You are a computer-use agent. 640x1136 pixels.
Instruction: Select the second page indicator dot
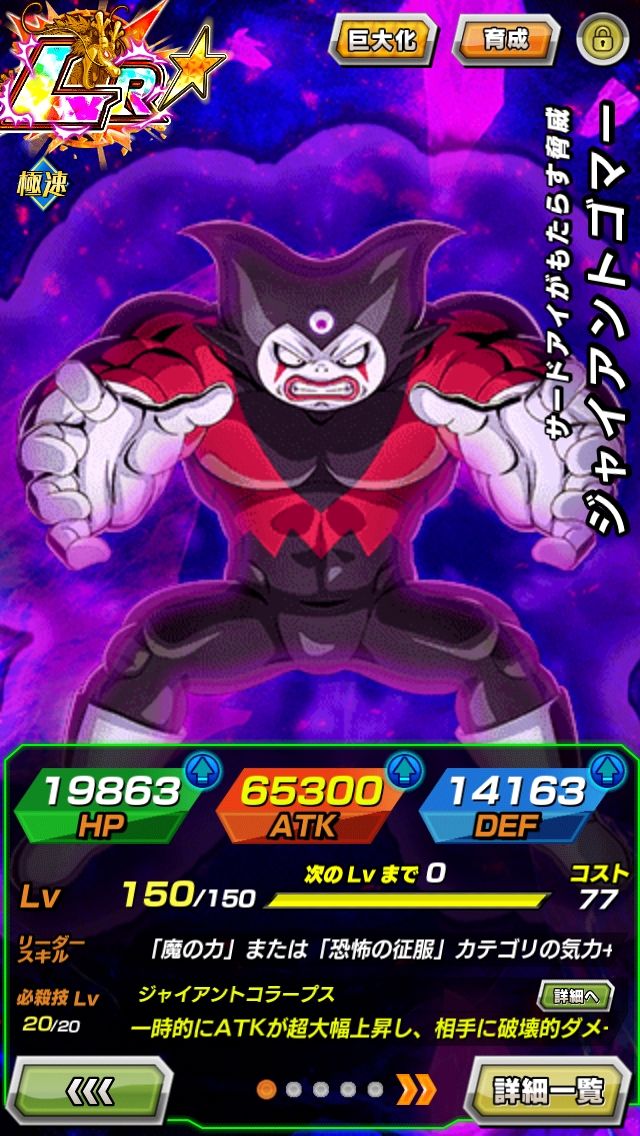(x=294, y=1089)
